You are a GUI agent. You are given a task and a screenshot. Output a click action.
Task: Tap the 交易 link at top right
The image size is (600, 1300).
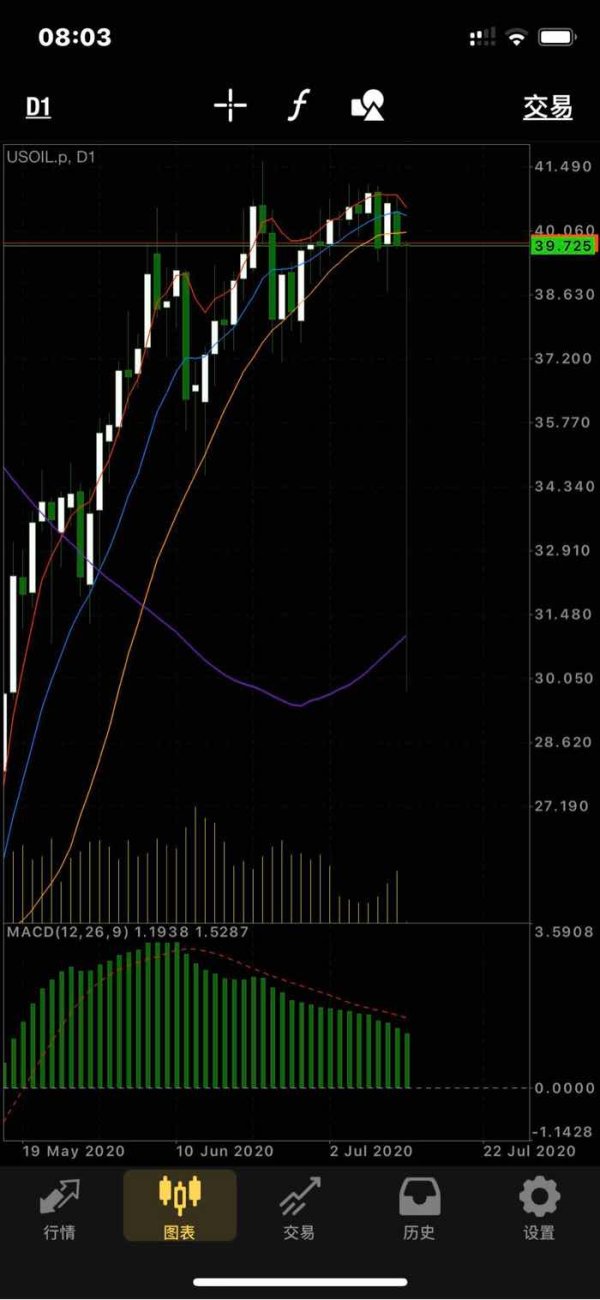[x=548, y=107]
